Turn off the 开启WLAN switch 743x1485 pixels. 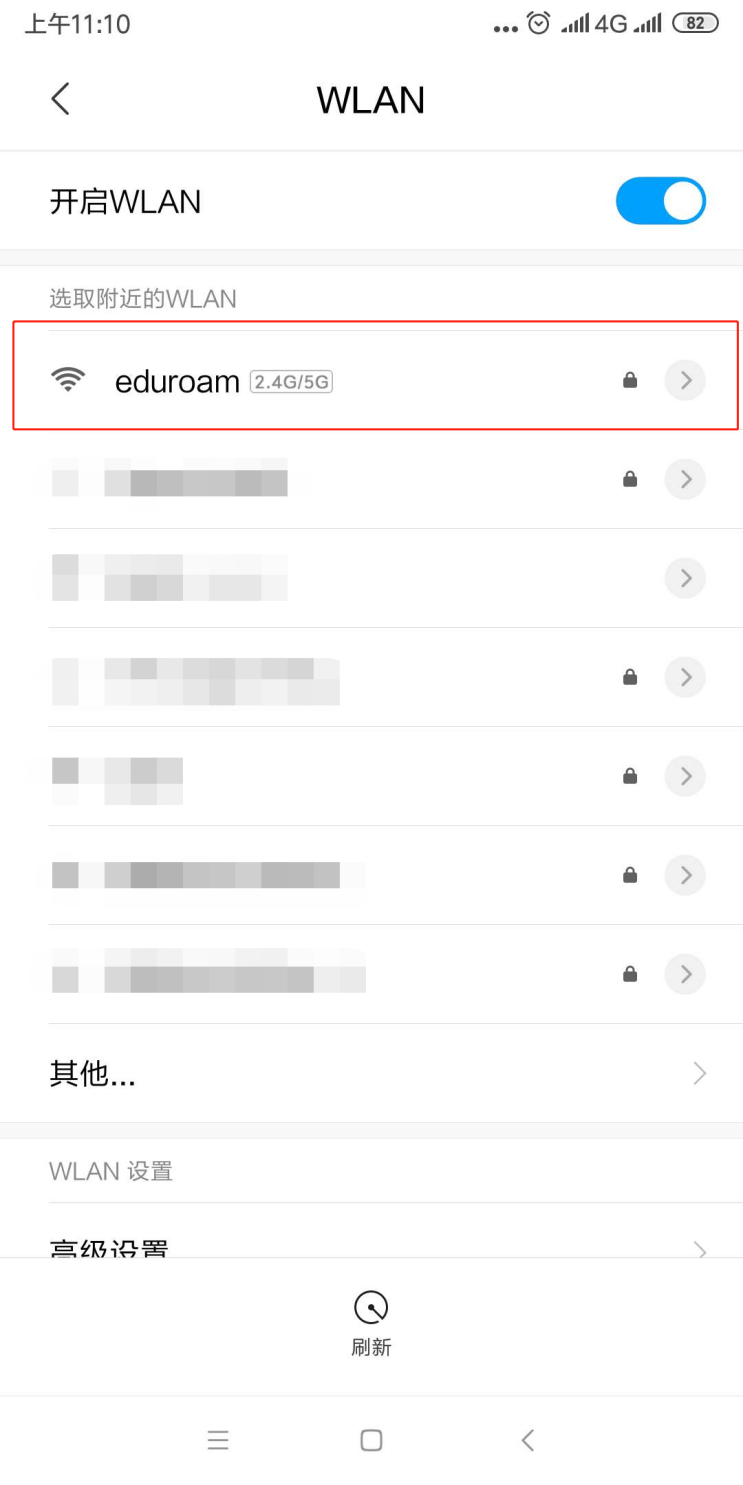click(660, 201)
